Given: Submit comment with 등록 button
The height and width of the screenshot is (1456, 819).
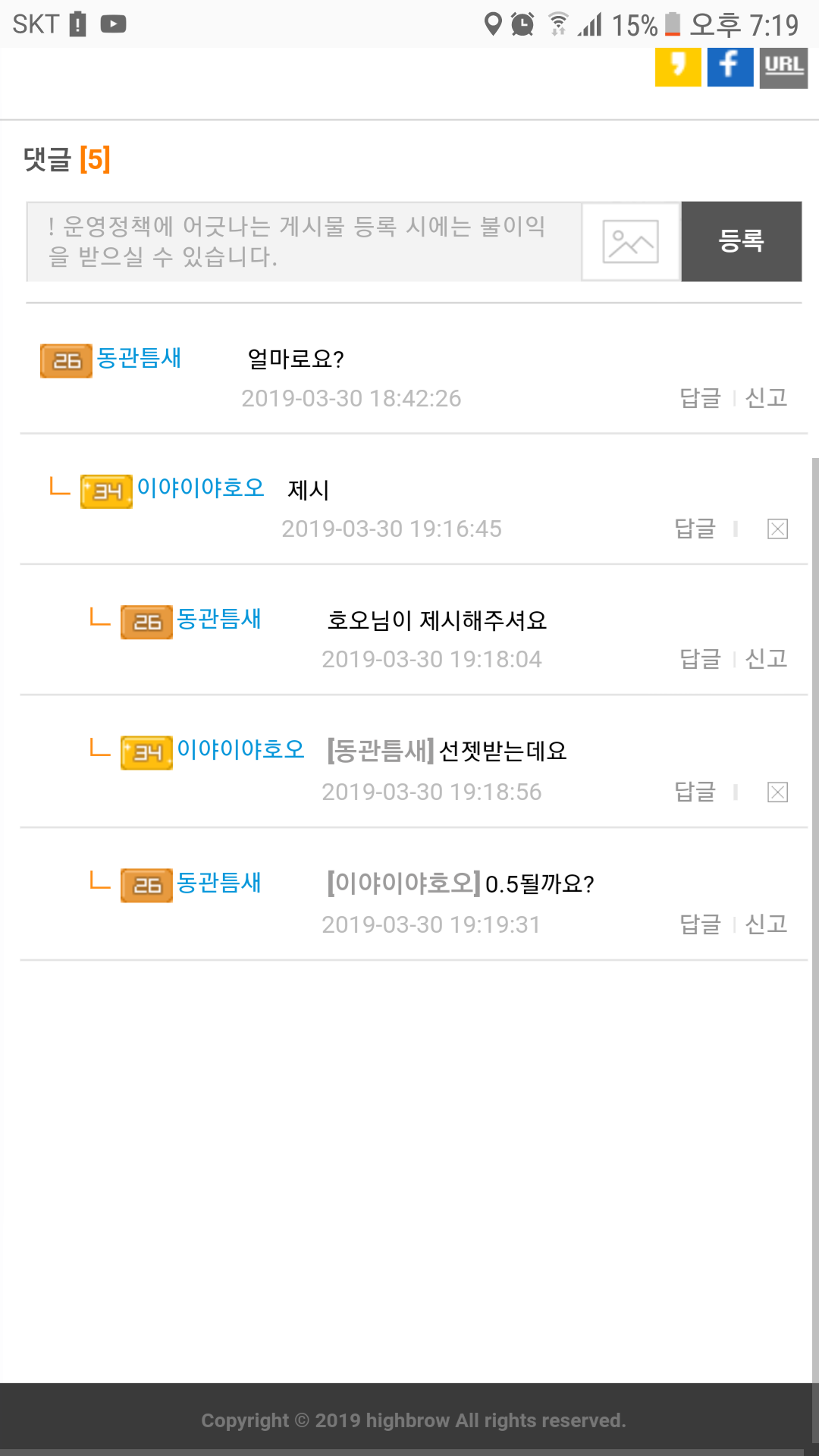Looking at the screenshot, I should pos(741,241).
